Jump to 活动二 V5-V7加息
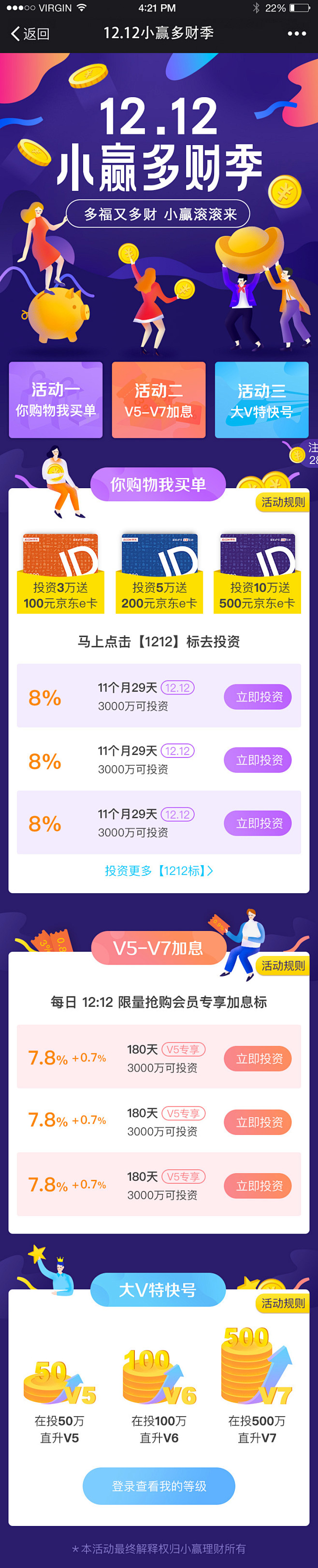This screenshot has width=318, height=1568. [159, 400]
